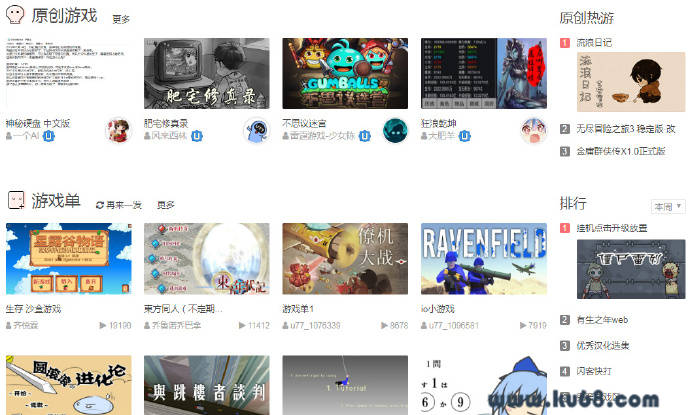
Task: Open 更多 next to 原创游戏
Action: tap(121, 19)
